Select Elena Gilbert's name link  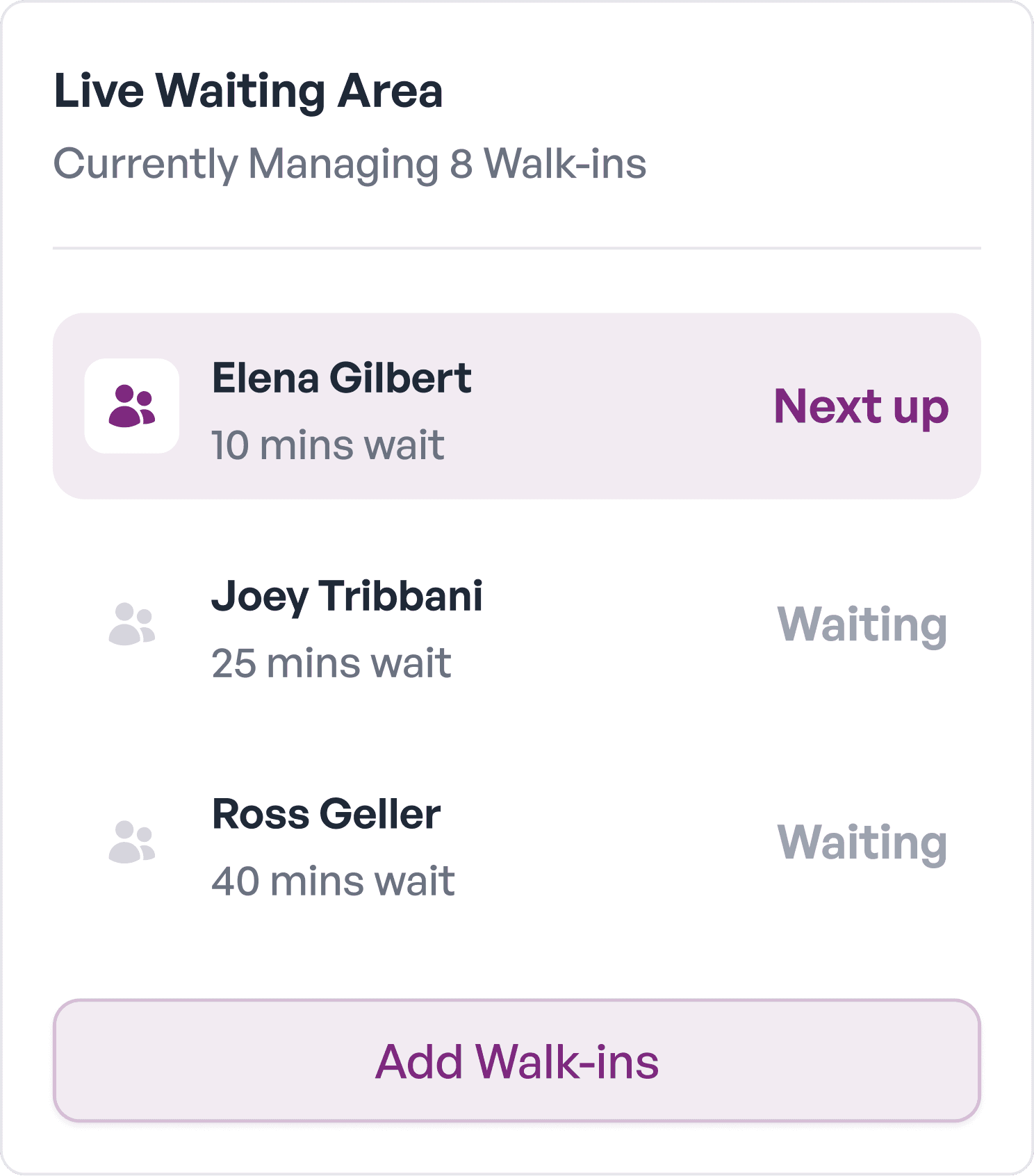click(x=342, y=376)
